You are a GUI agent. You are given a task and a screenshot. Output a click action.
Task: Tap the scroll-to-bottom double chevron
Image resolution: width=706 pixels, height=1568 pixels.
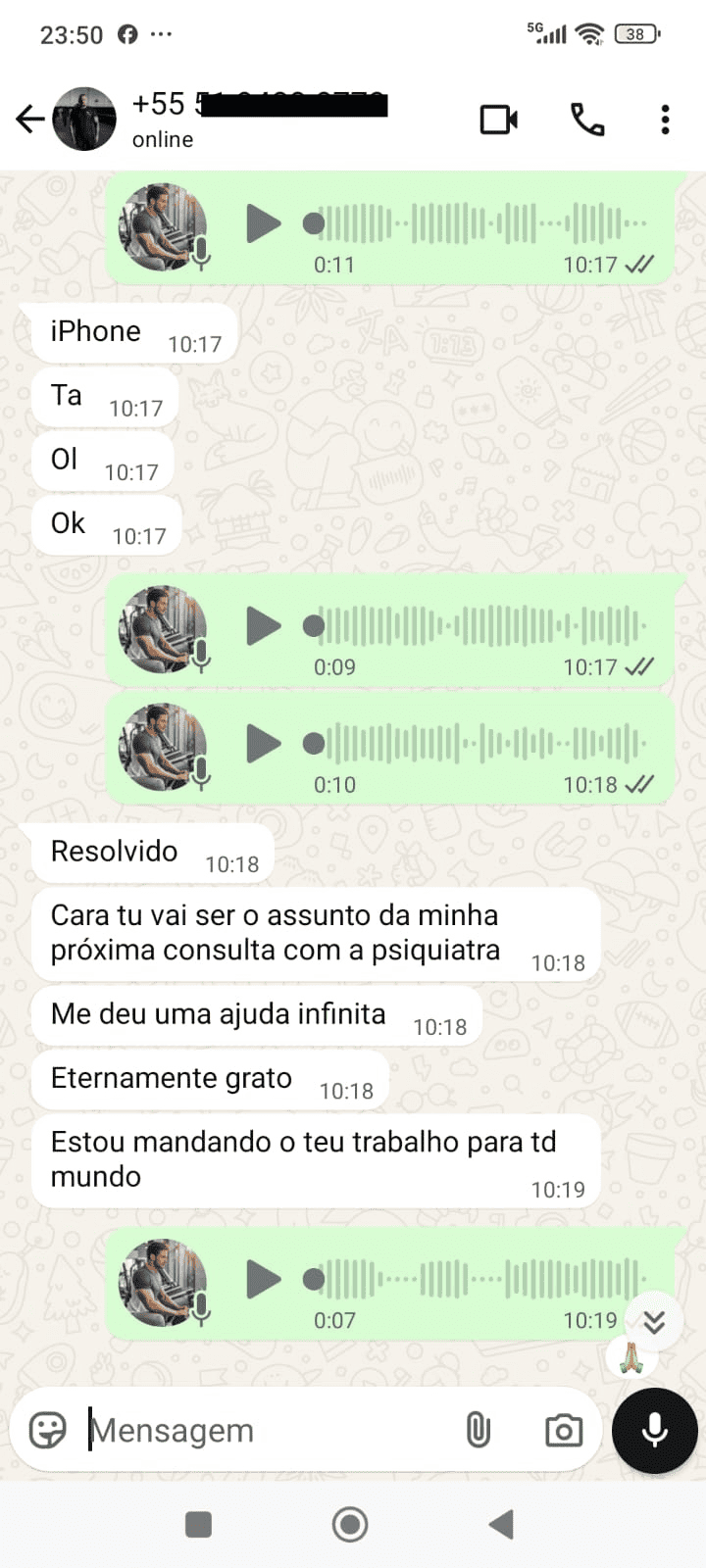652,1321
